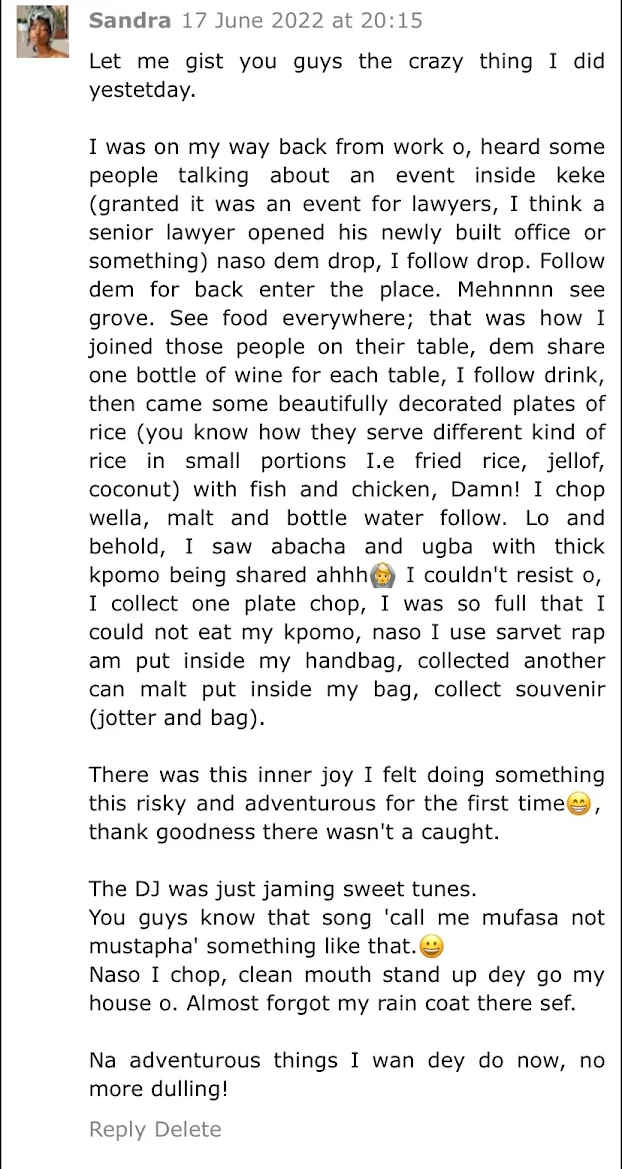Image resolution: width=622 pixels, height=1169 pixels.
Task: Delete Sandra's comment
Action: tap(187, 1130)
